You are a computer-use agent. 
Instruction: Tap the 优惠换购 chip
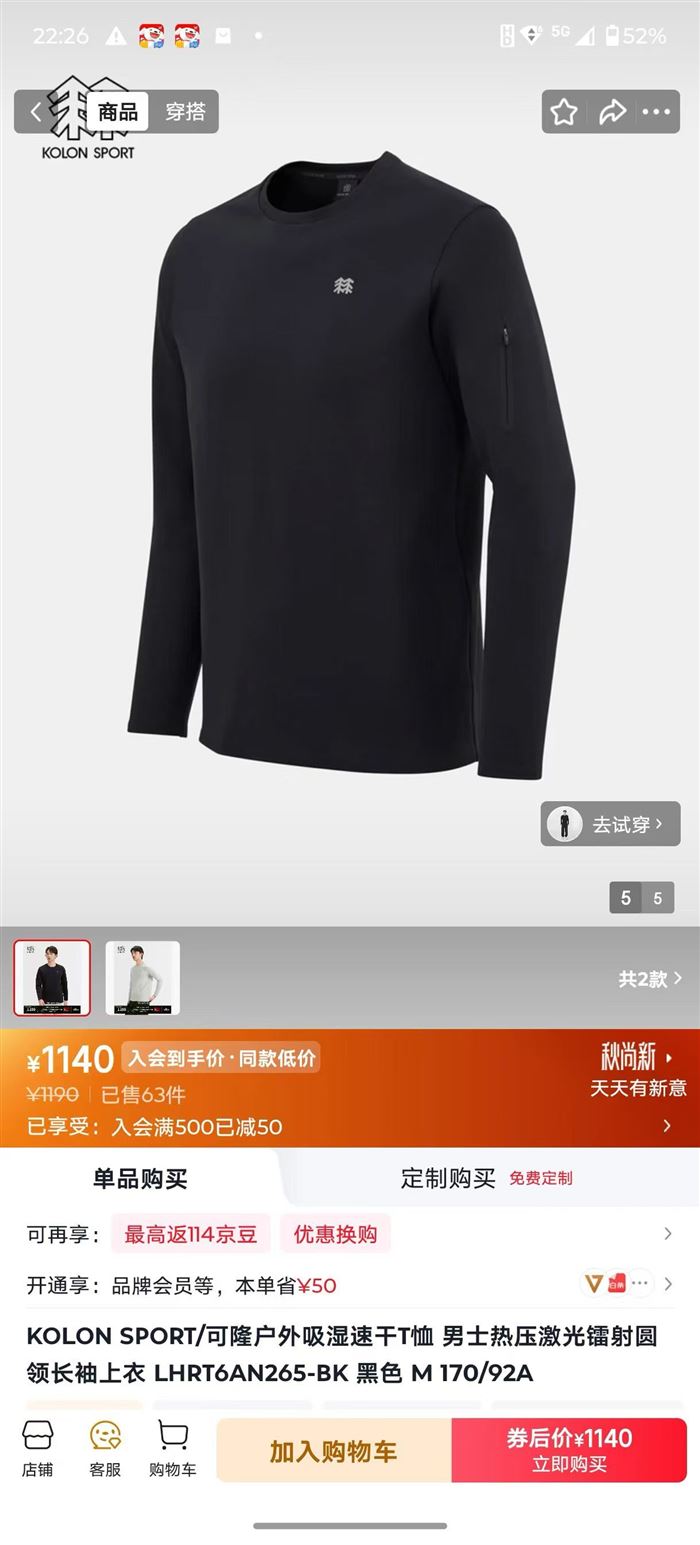coord(335,1234)
